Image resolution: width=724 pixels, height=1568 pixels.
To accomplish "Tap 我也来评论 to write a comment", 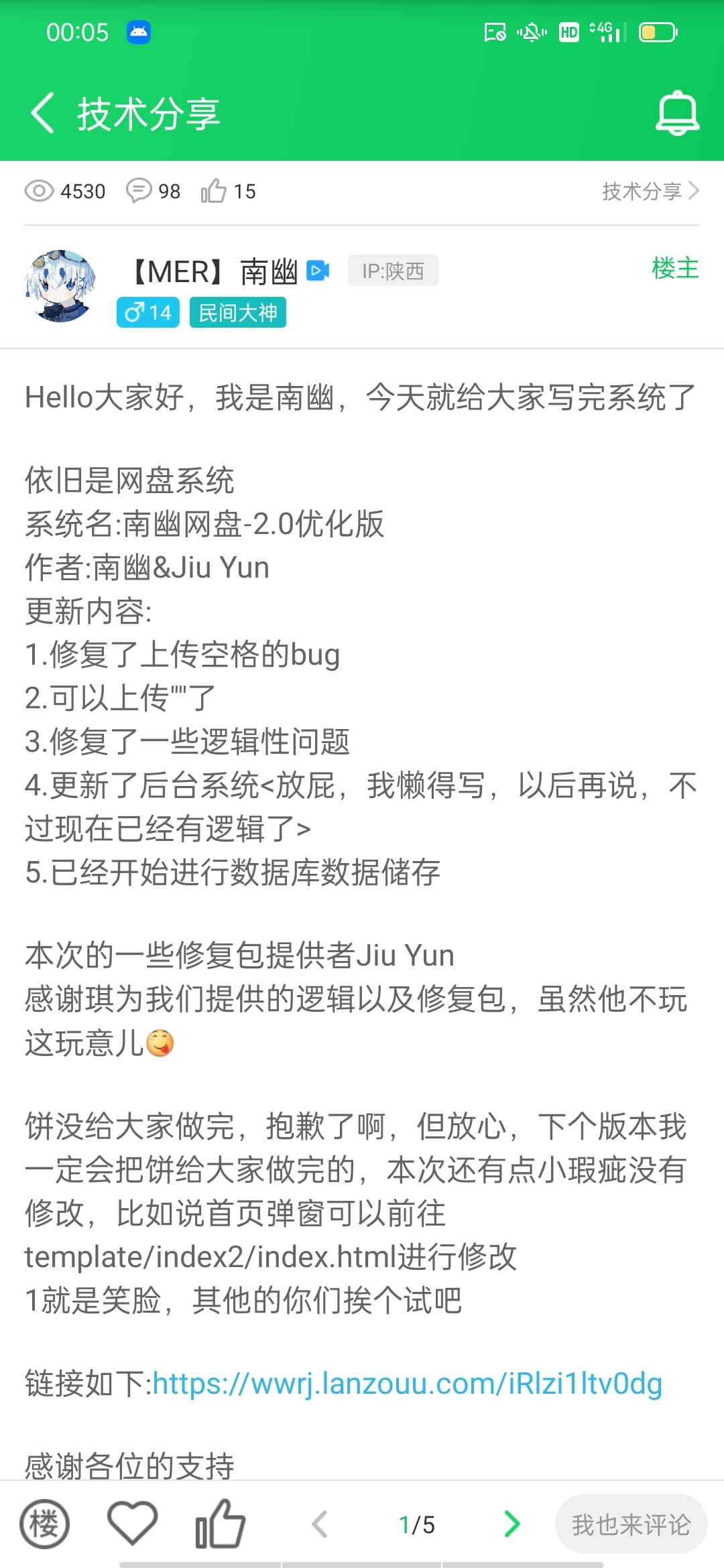I will coord(631,1524).
